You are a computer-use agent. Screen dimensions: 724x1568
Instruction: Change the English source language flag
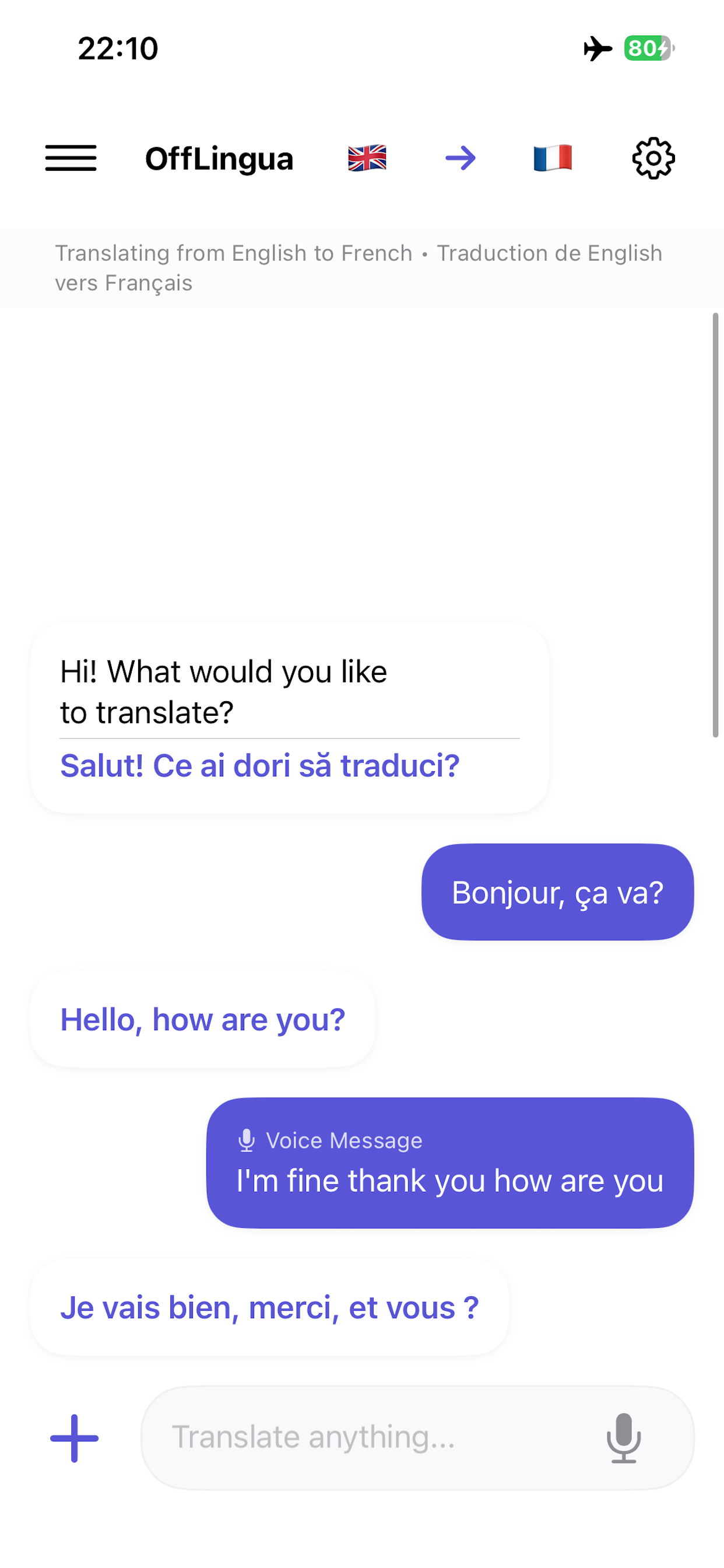click(x=367, y=158)
